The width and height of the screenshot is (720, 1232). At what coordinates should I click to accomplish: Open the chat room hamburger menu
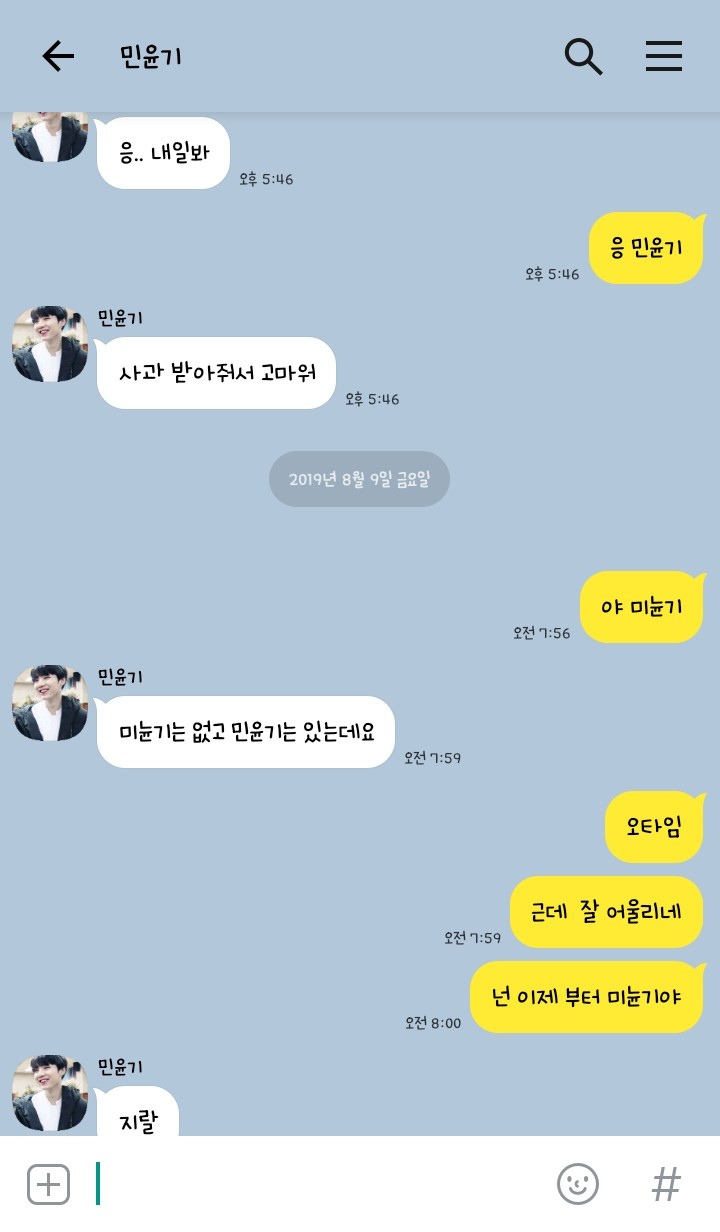pyautogui.click(x=664, y=56)
